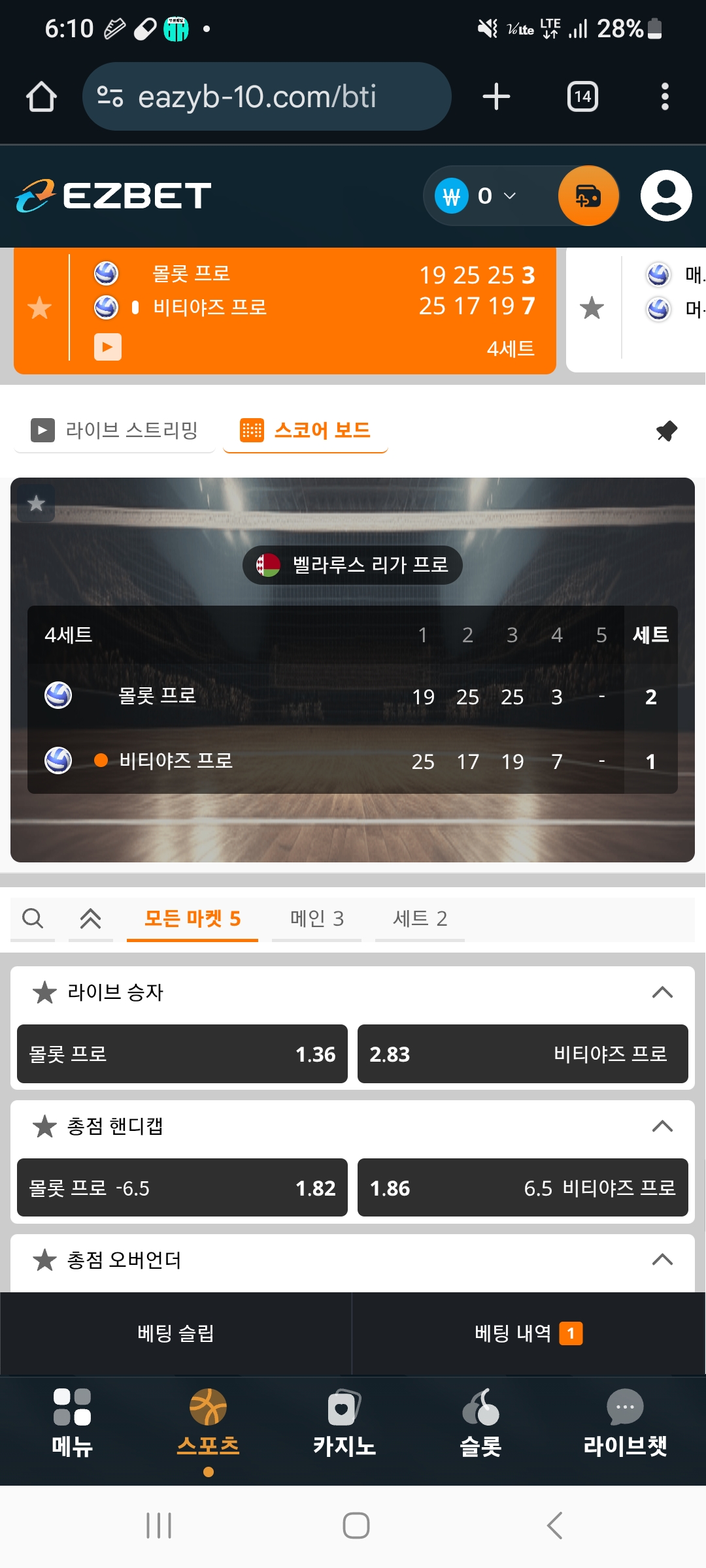Pin the scoreboard using the pin icon
Image resolution: width=706 pixels, height=1568 pixels.
click(666, 430)
